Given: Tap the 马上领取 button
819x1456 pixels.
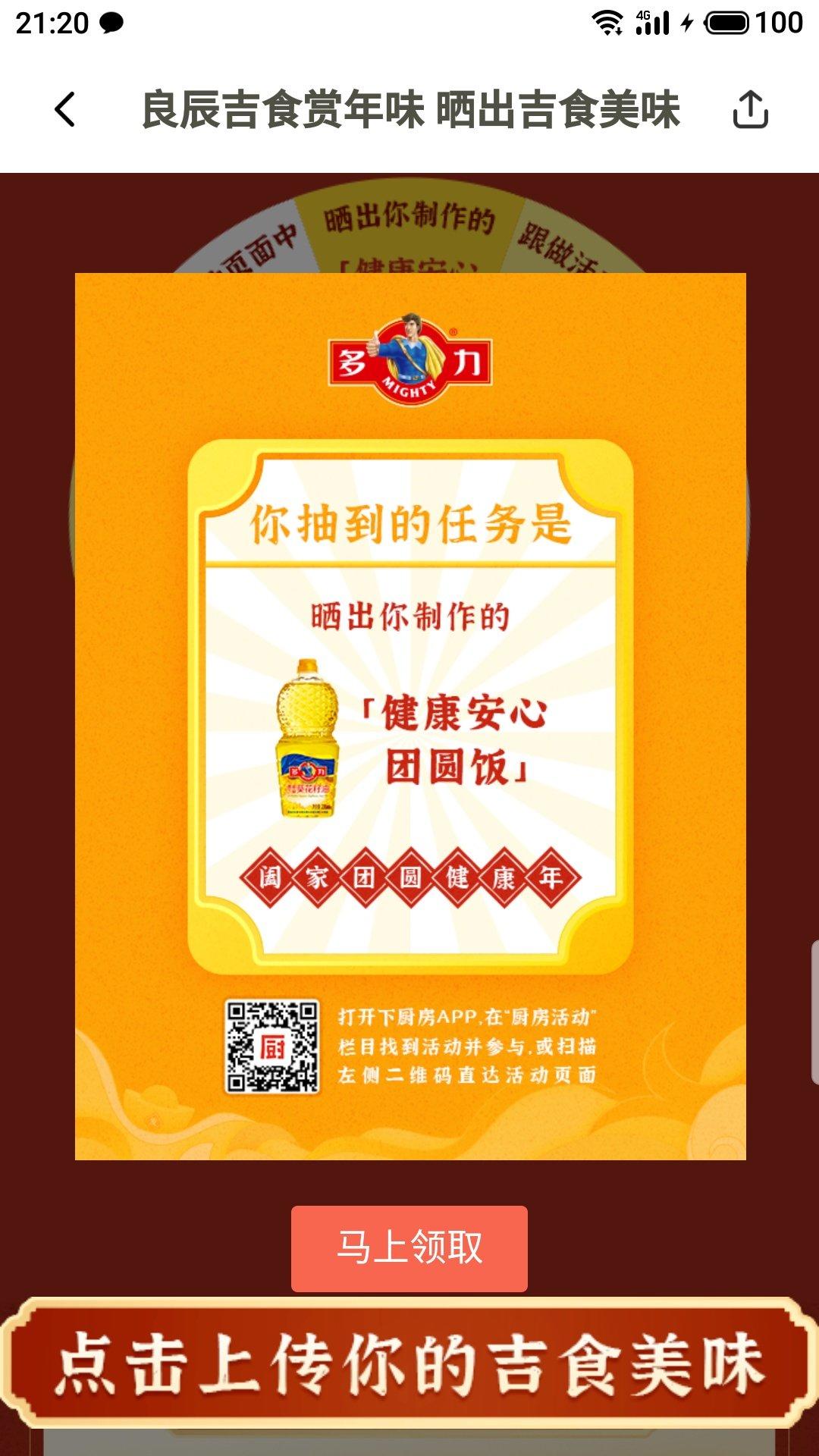Looking at the screenshot, I should (x=409, y=1248).
